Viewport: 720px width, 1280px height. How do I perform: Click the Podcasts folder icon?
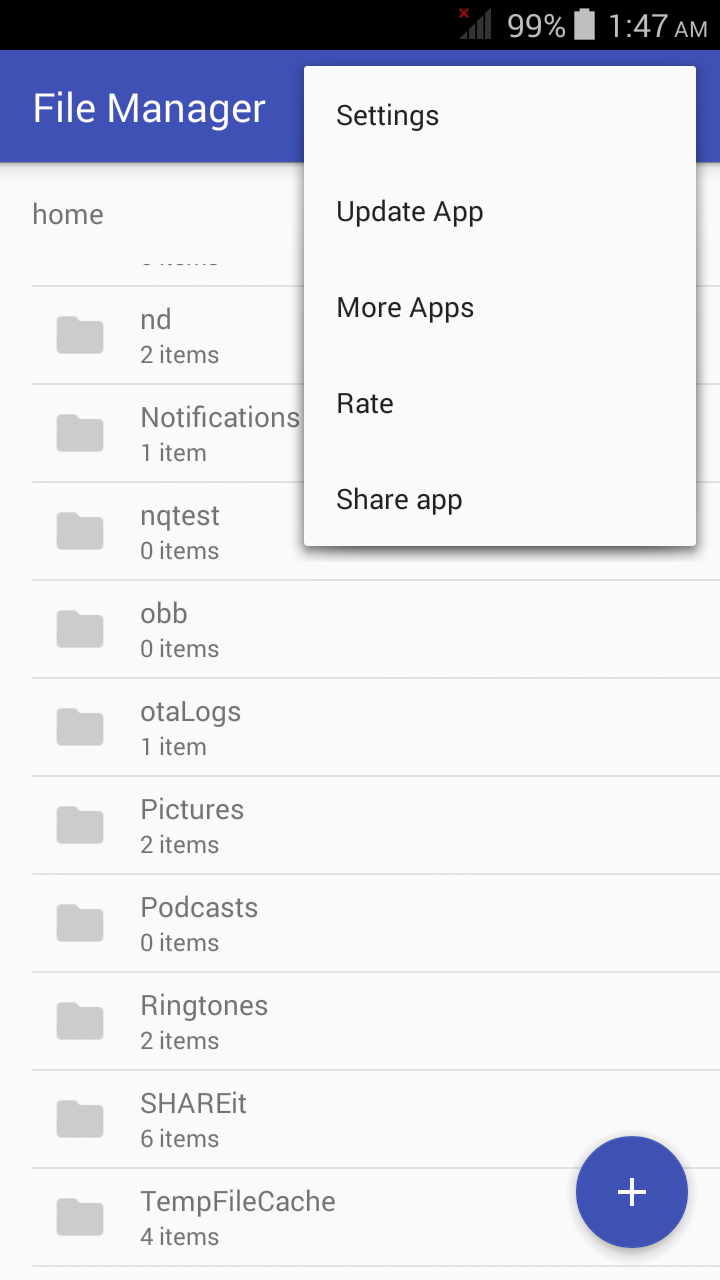(80, 923)
